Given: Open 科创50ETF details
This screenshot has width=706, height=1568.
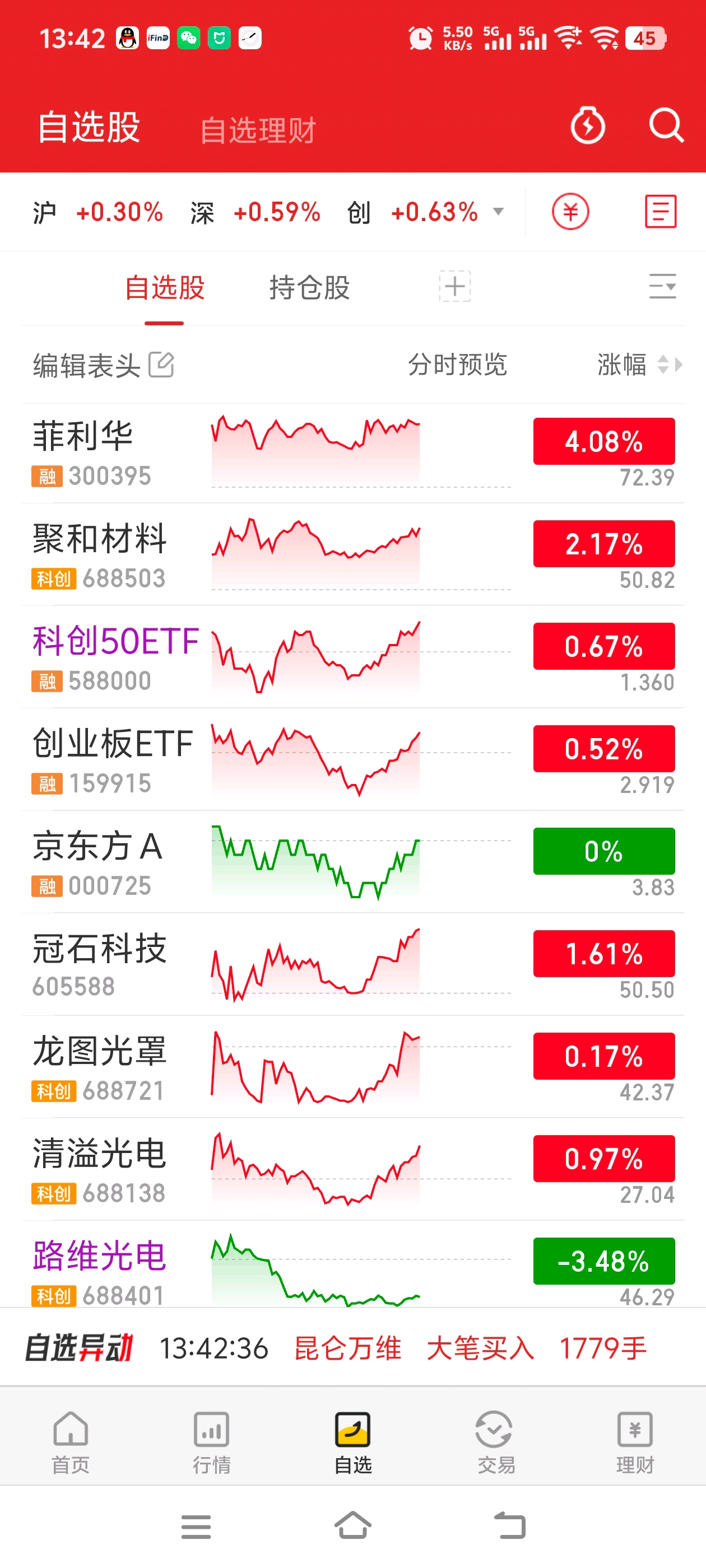Looking at the screenshot, I should (x=354, y=657).
